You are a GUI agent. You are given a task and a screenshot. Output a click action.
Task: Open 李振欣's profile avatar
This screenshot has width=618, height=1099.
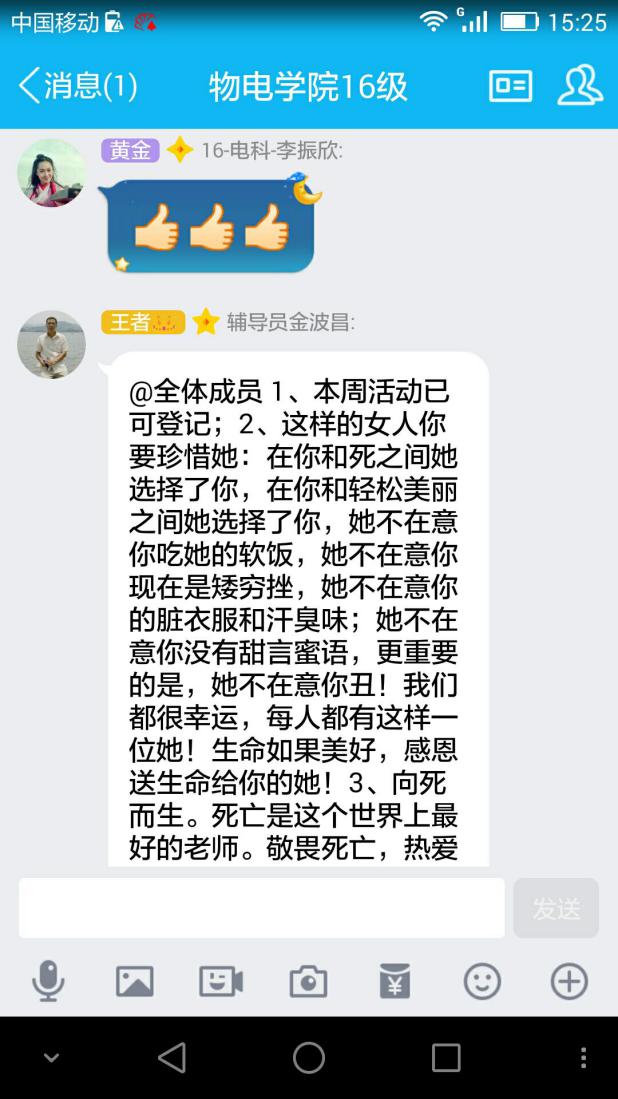click(51, 173)
